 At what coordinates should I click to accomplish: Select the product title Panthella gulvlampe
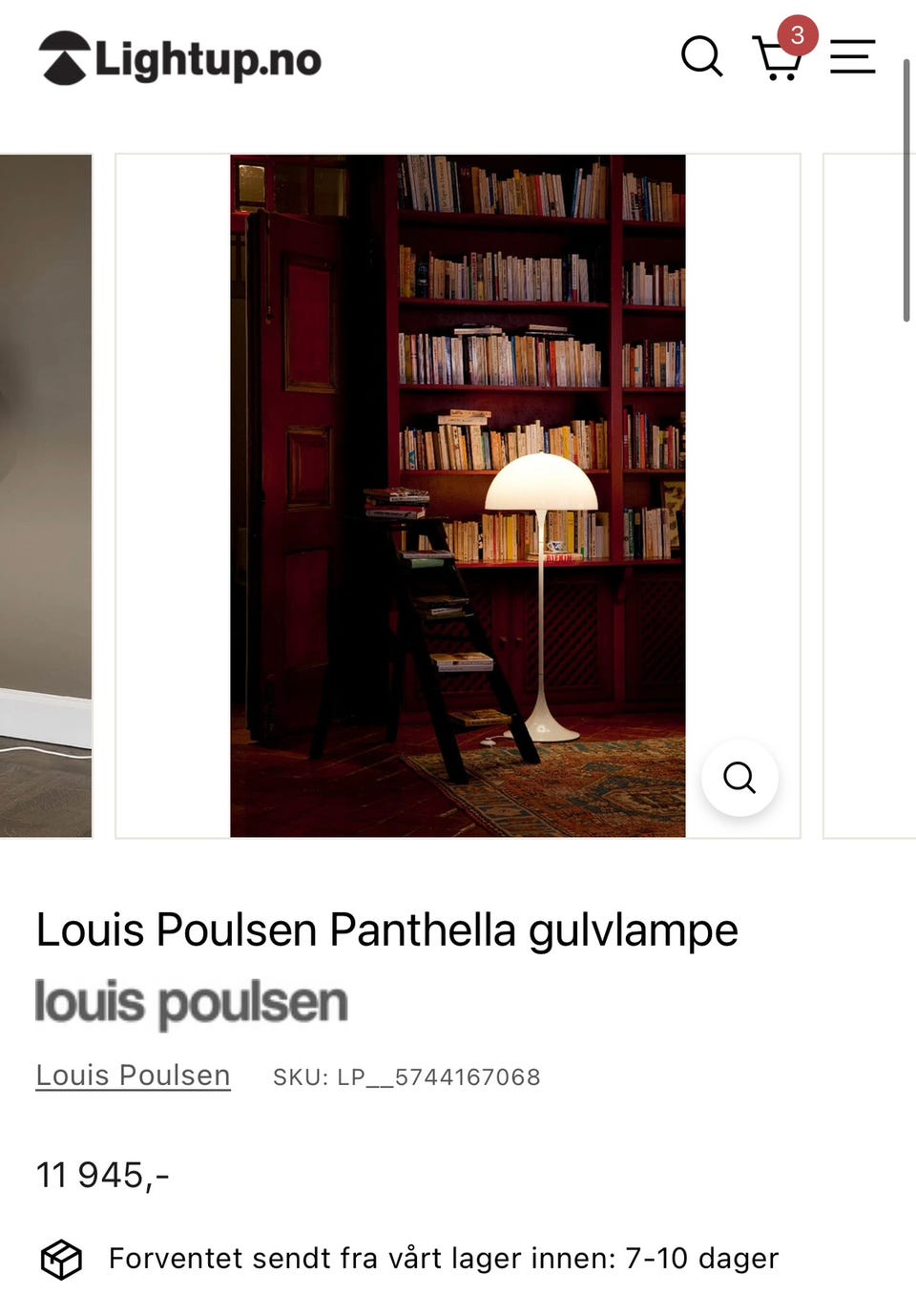coord(385,930)
